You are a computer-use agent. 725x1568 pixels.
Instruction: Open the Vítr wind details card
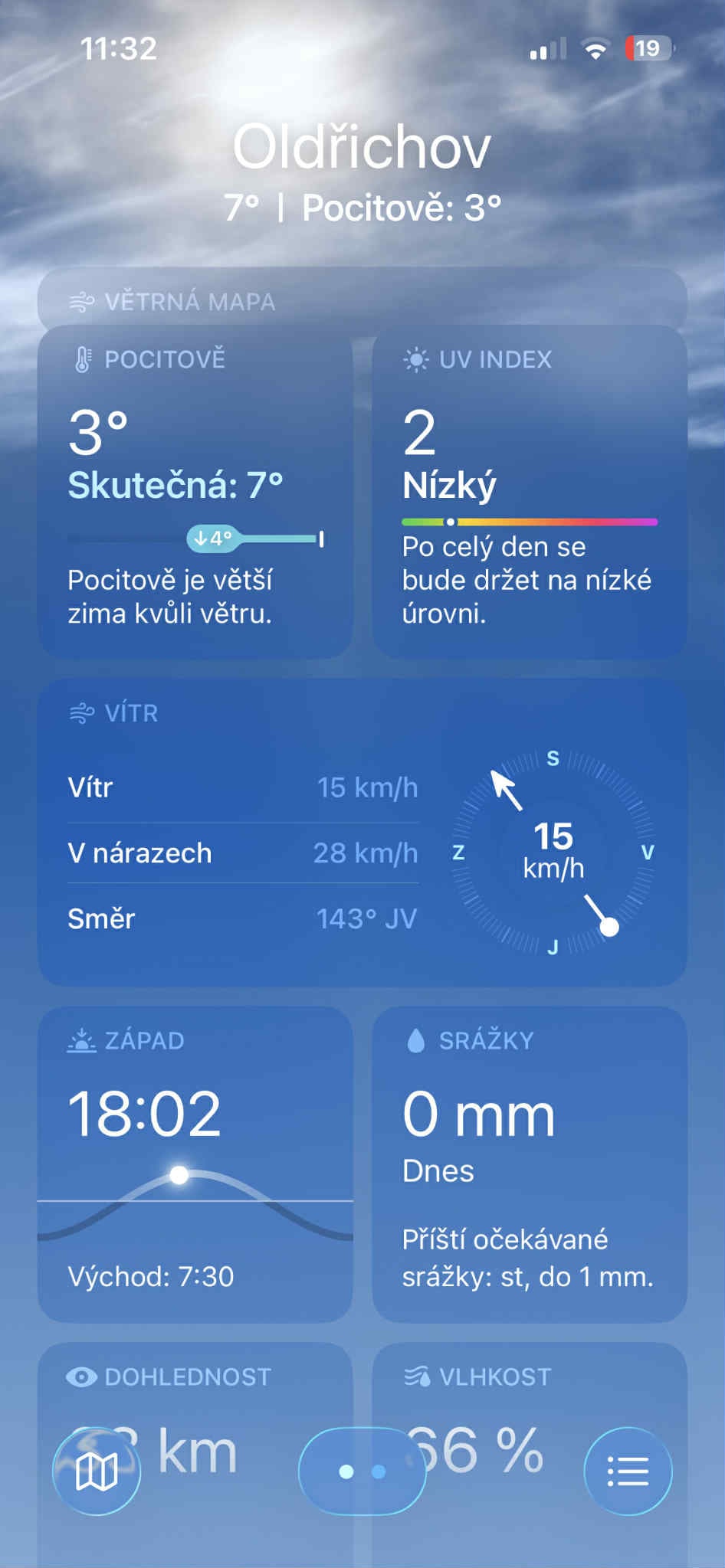pyautogui.click(x=362, y=833)
